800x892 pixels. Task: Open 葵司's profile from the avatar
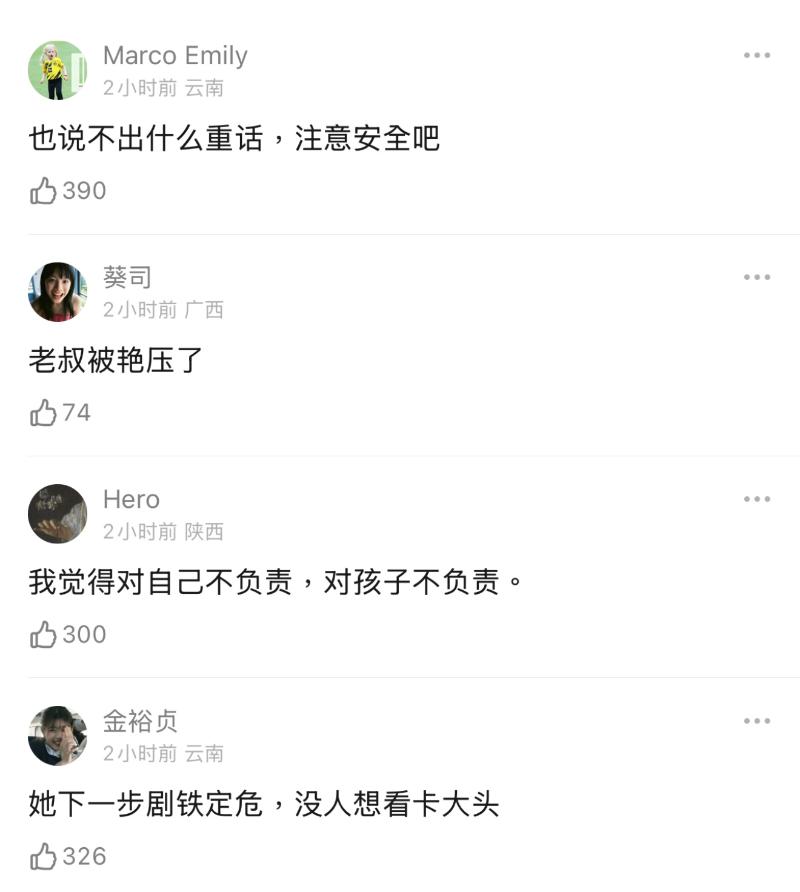pyautogui.click(x=57, y=292)
